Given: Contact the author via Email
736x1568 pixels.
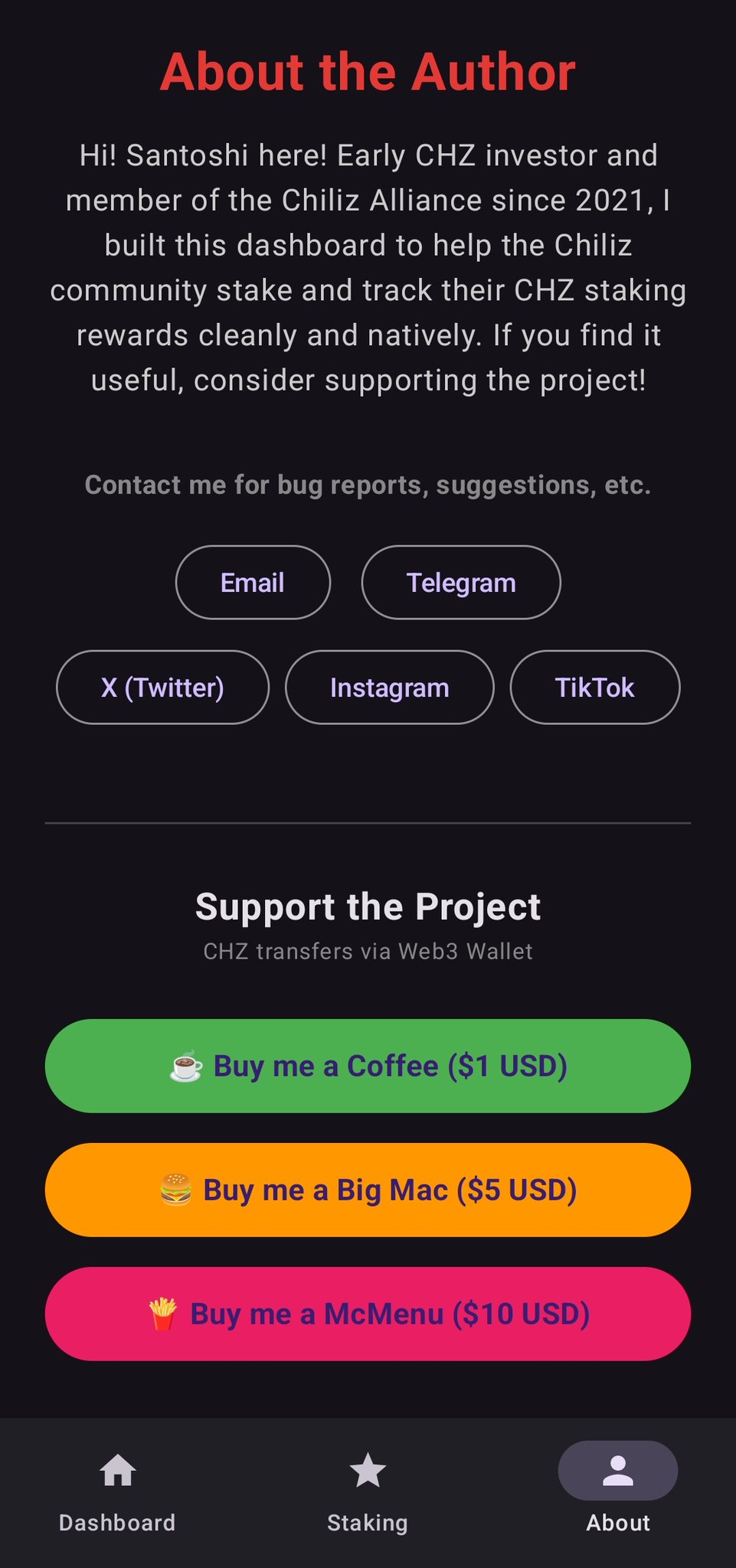Looking at the screenshot, I should click(x=253, y=583).
